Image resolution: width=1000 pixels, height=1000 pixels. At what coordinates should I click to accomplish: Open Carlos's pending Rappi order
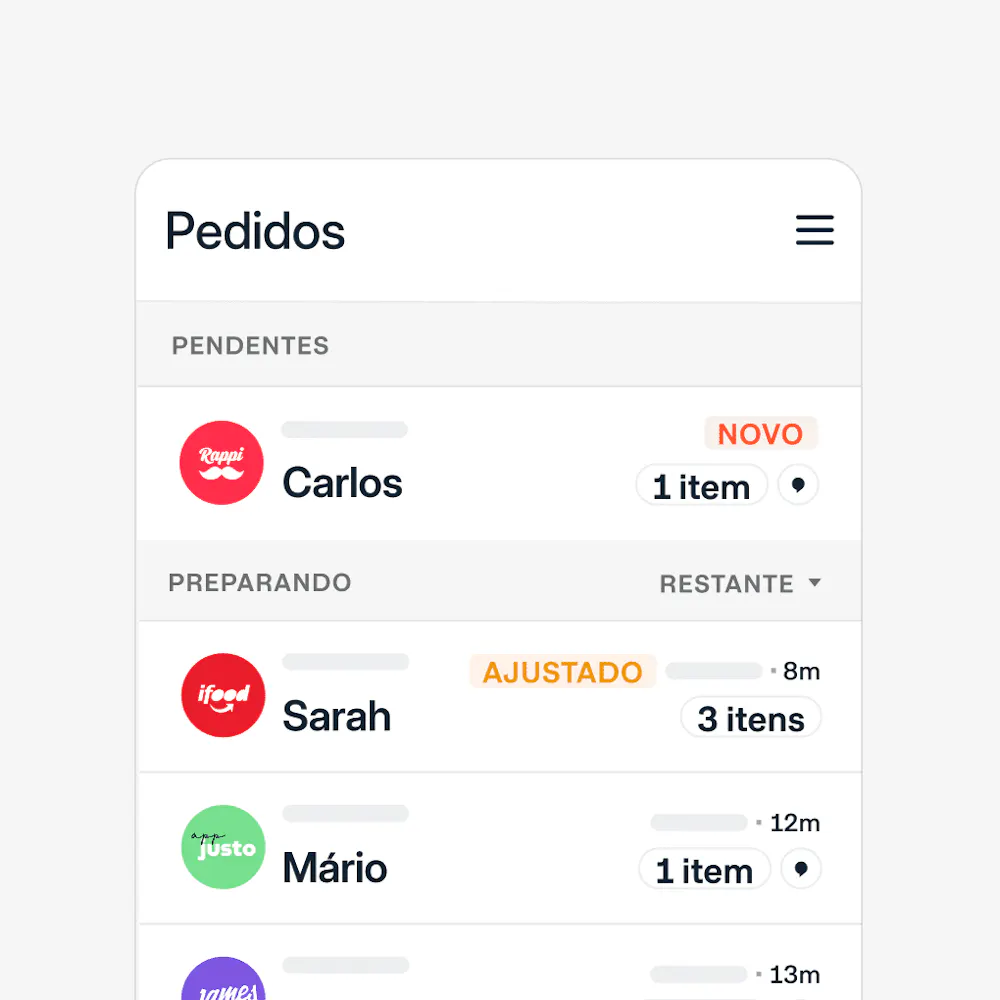[x=343, y=482]
